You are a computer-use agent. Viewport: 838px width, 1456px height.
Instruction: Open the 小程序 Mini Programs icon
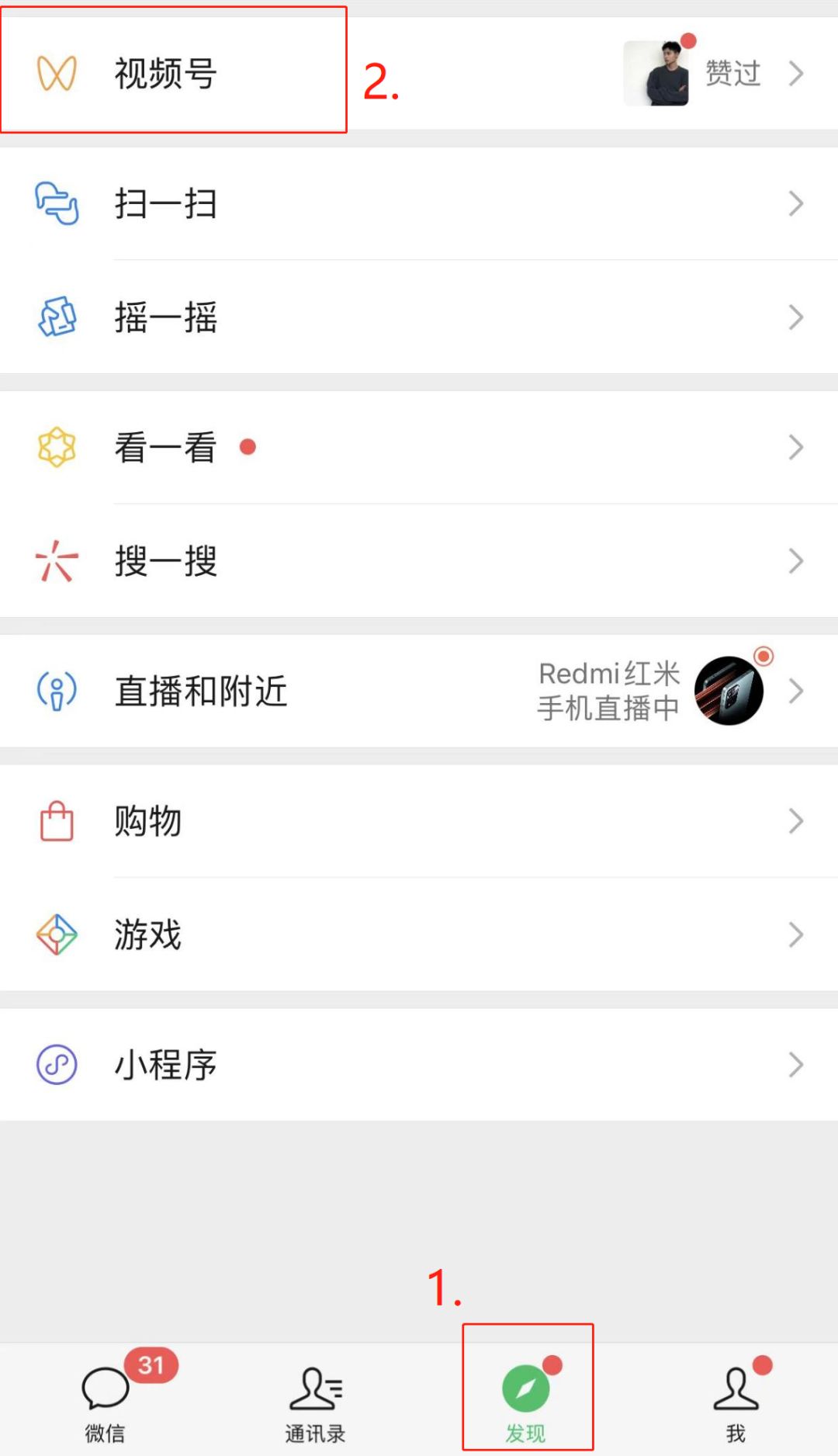click(56, 1064)
